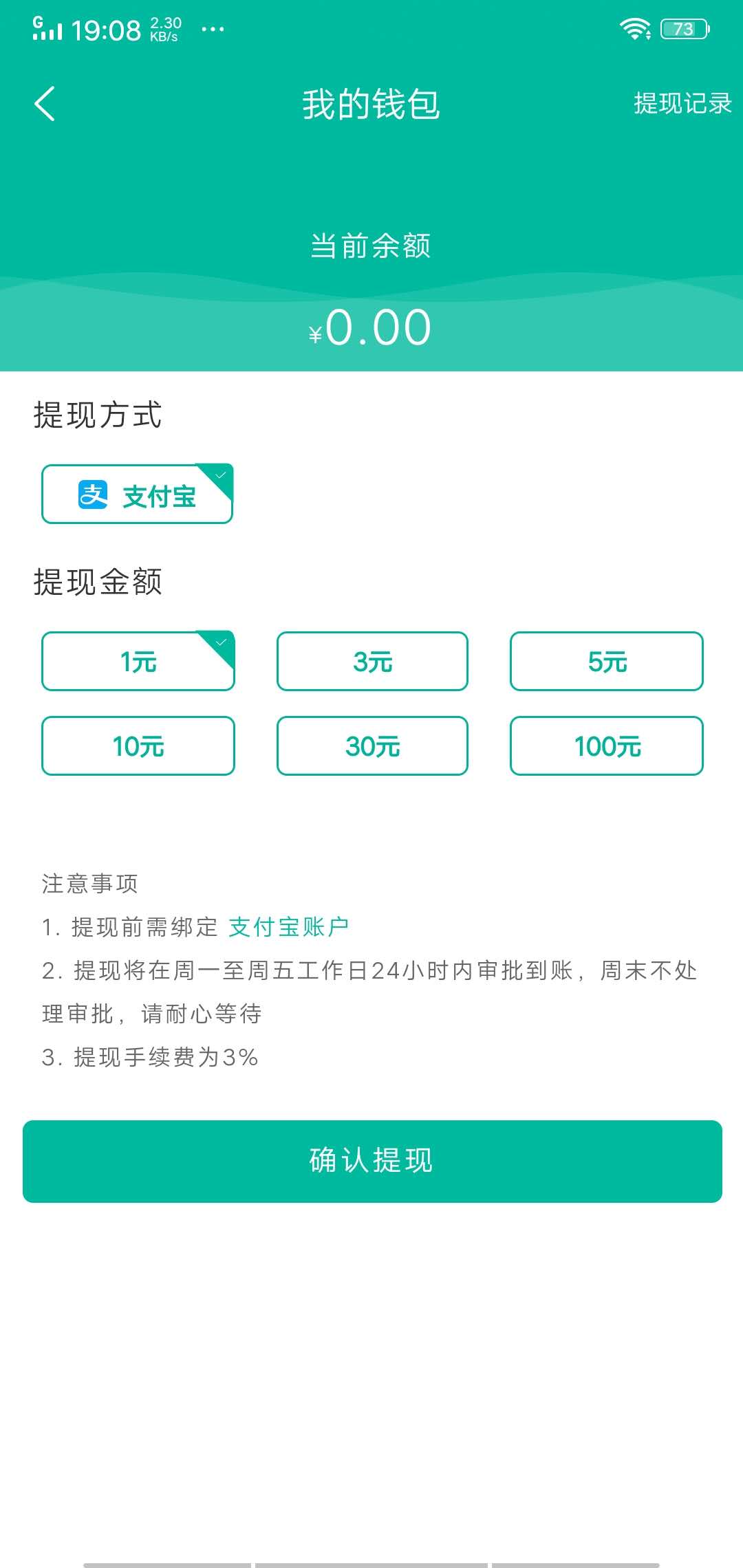The height and width of the screenshot is (1568, 743).
Task: Tap the checkmark badge on 1元 option
Action: [222, 641]
